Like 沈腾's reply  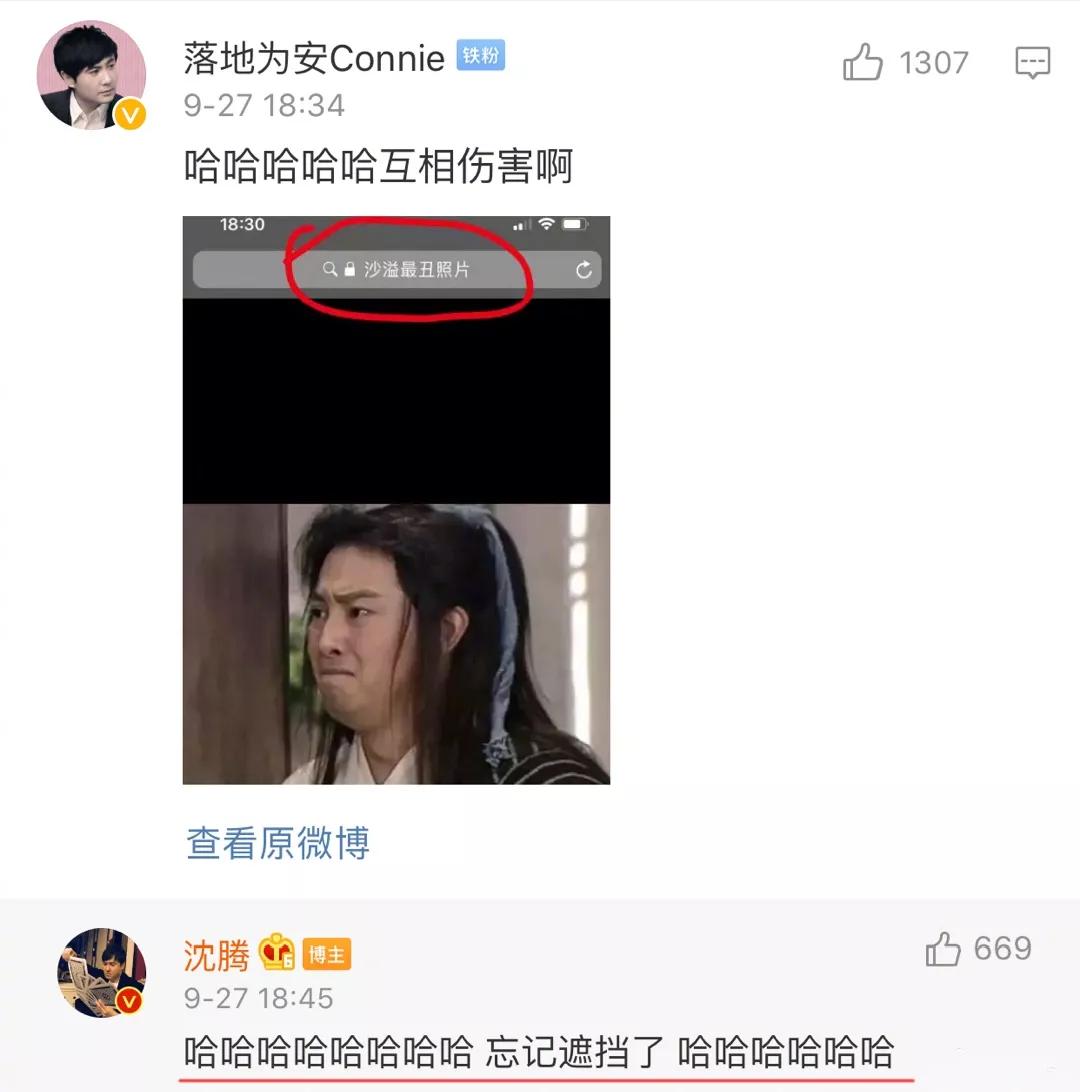click(x=943, y=949)
